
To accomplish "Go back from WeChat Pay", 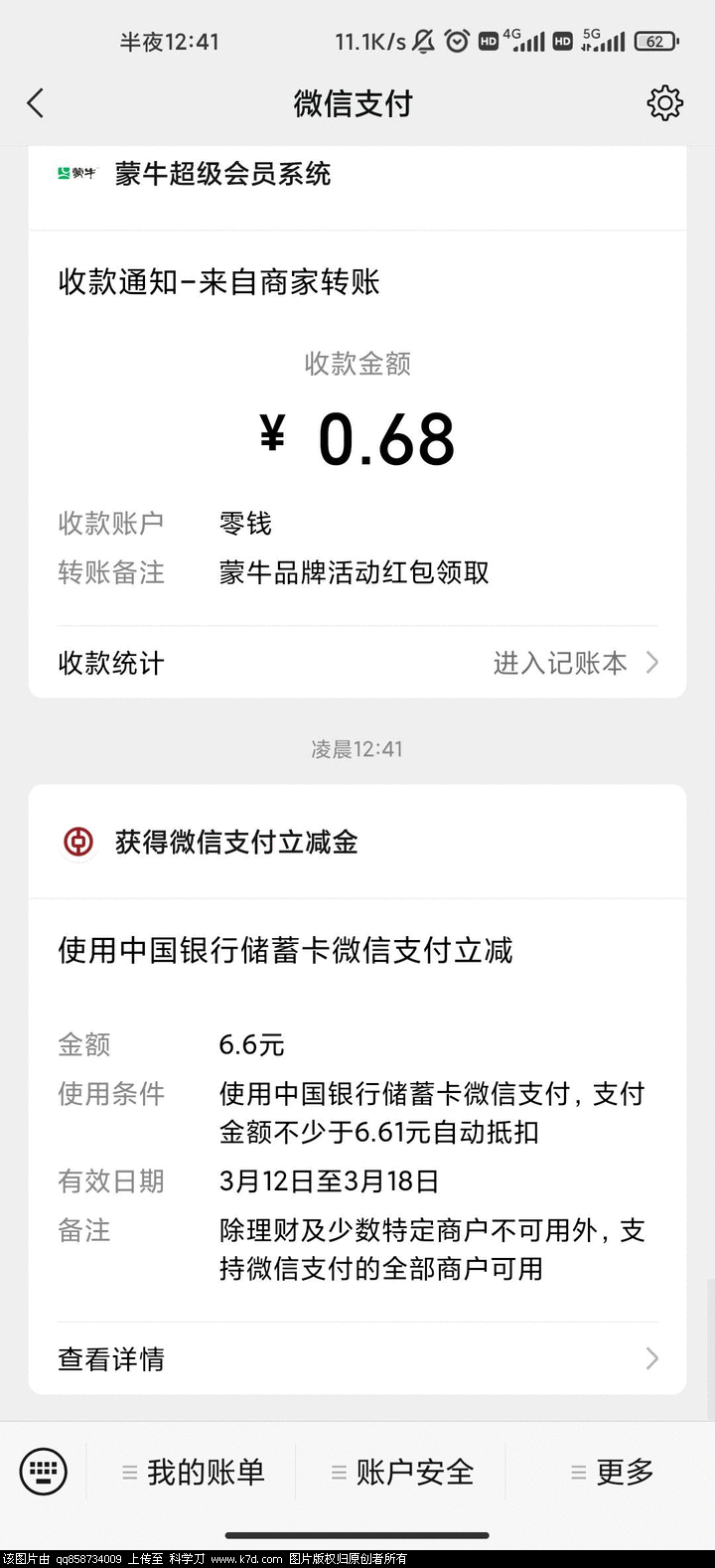I will coord(36,103).
